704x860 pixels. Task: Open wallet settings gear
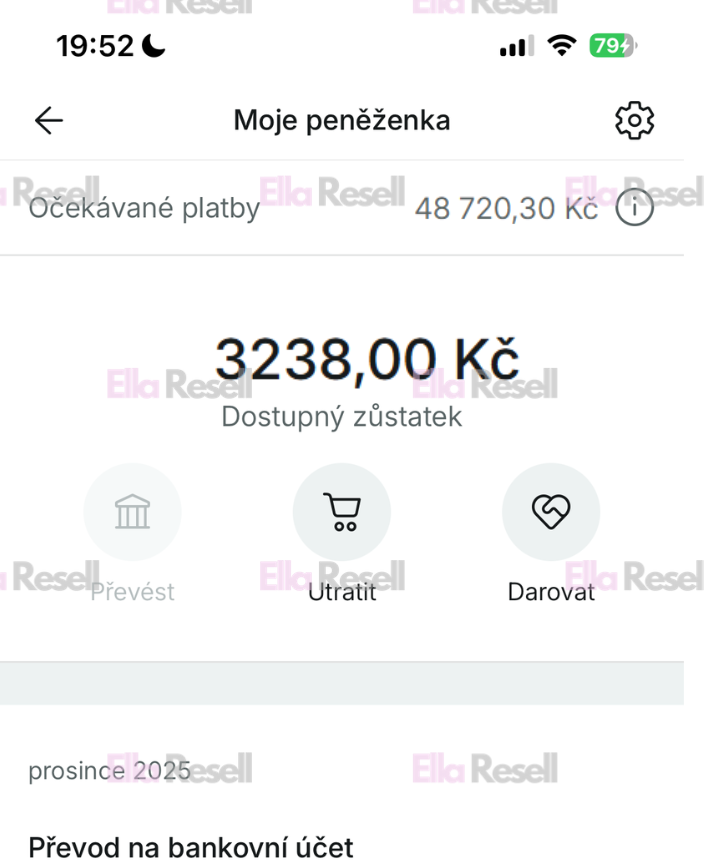point(634,121)
